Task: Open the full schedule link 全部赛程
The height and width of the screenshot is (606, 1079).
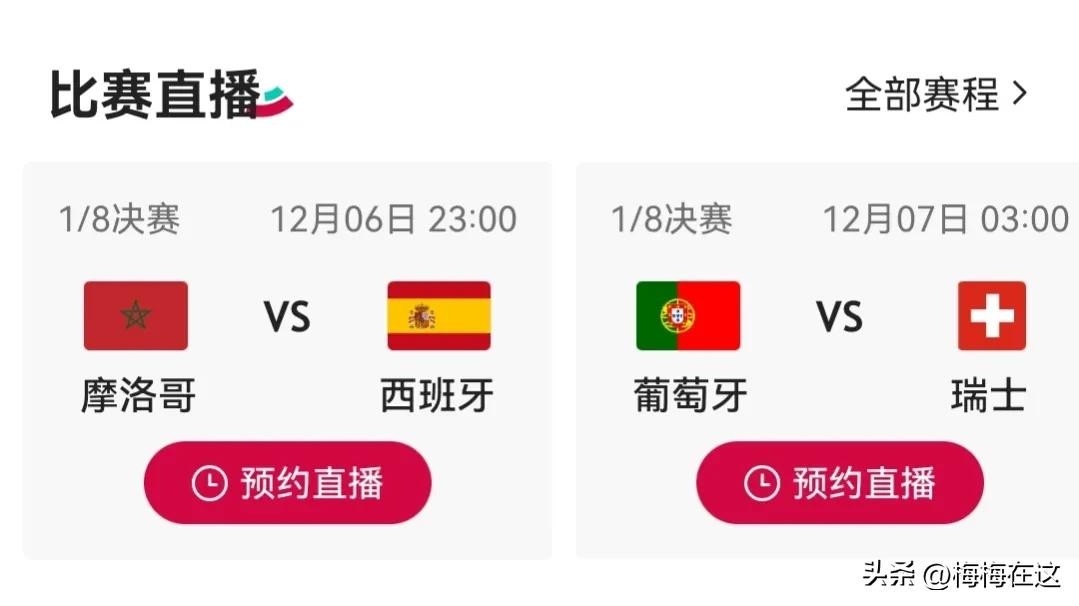Action: pyautogui.click(x=935, y=95)
